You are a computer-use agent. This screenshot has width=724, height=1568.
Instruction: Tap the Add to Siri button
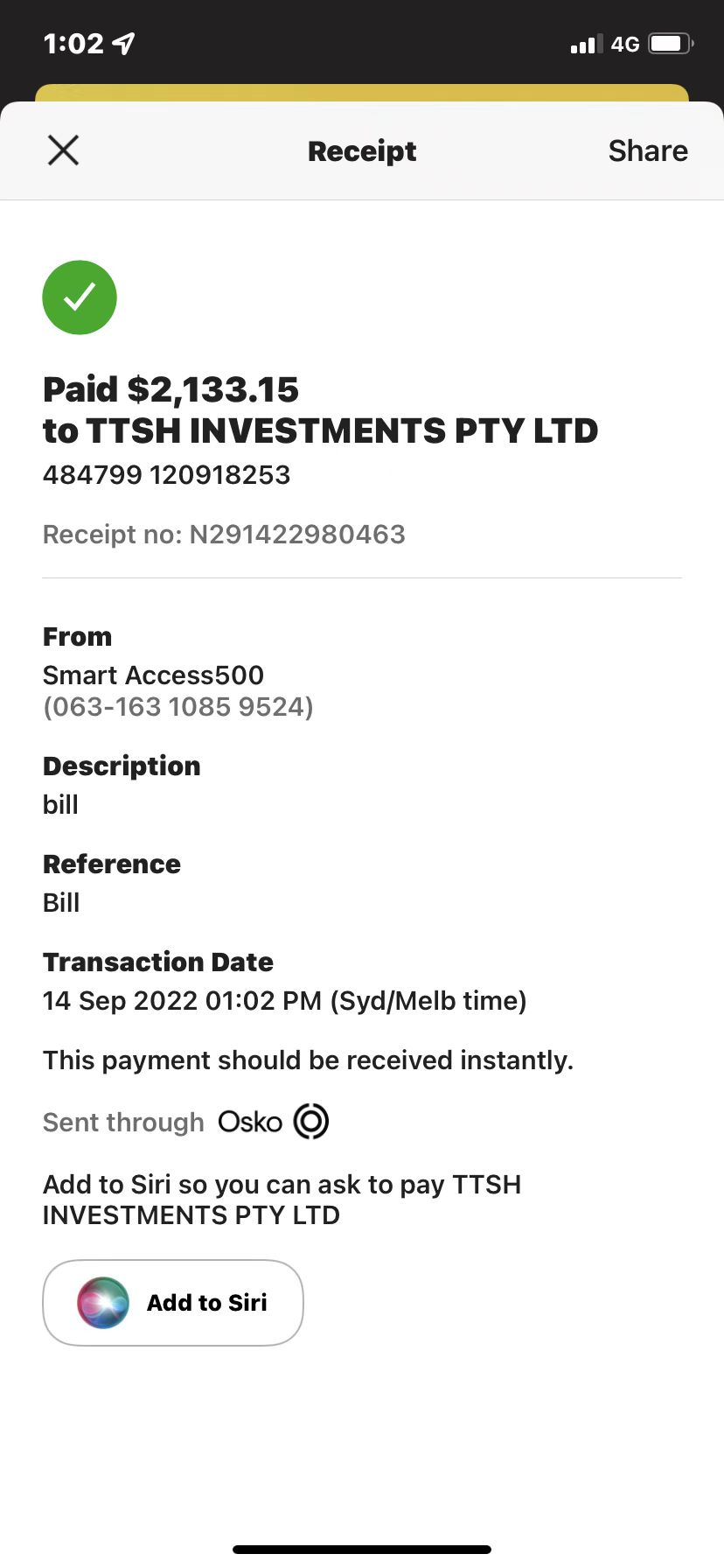(x=173, y=1303)
